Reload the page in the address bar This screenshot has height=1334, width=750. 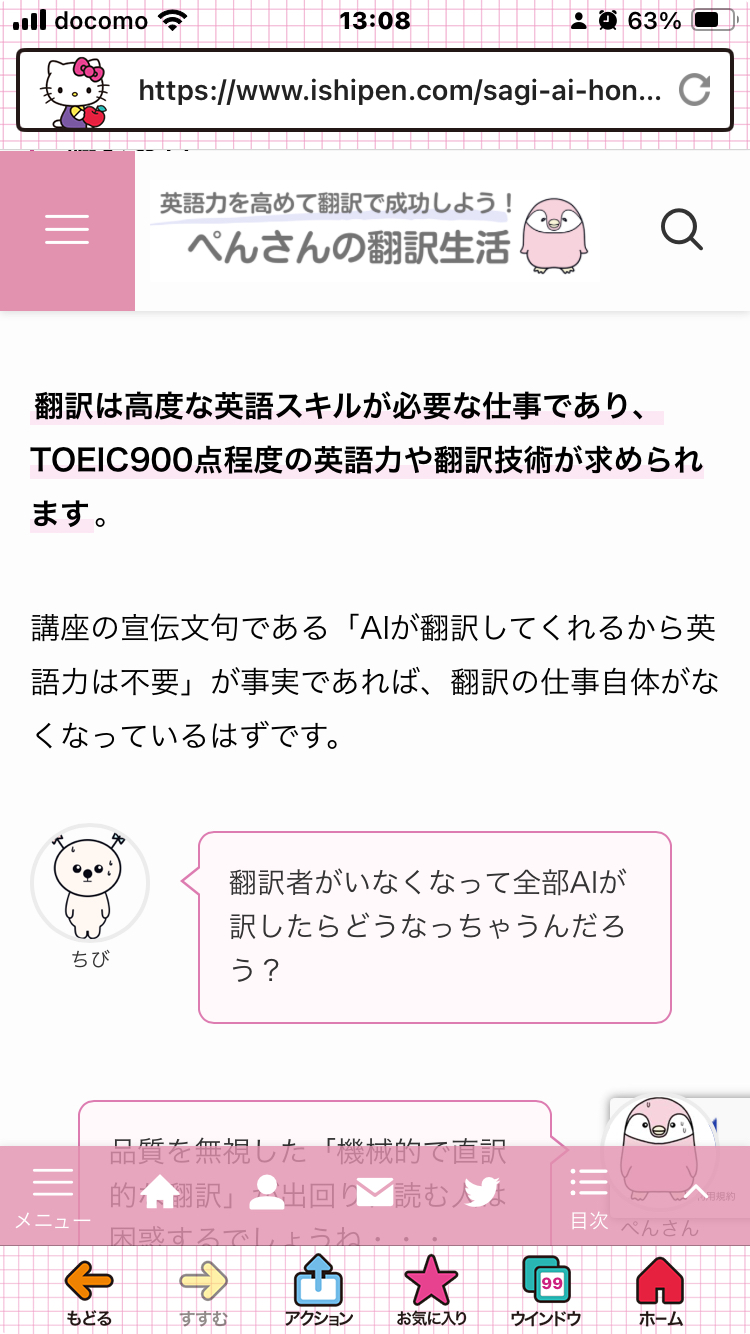694,91
